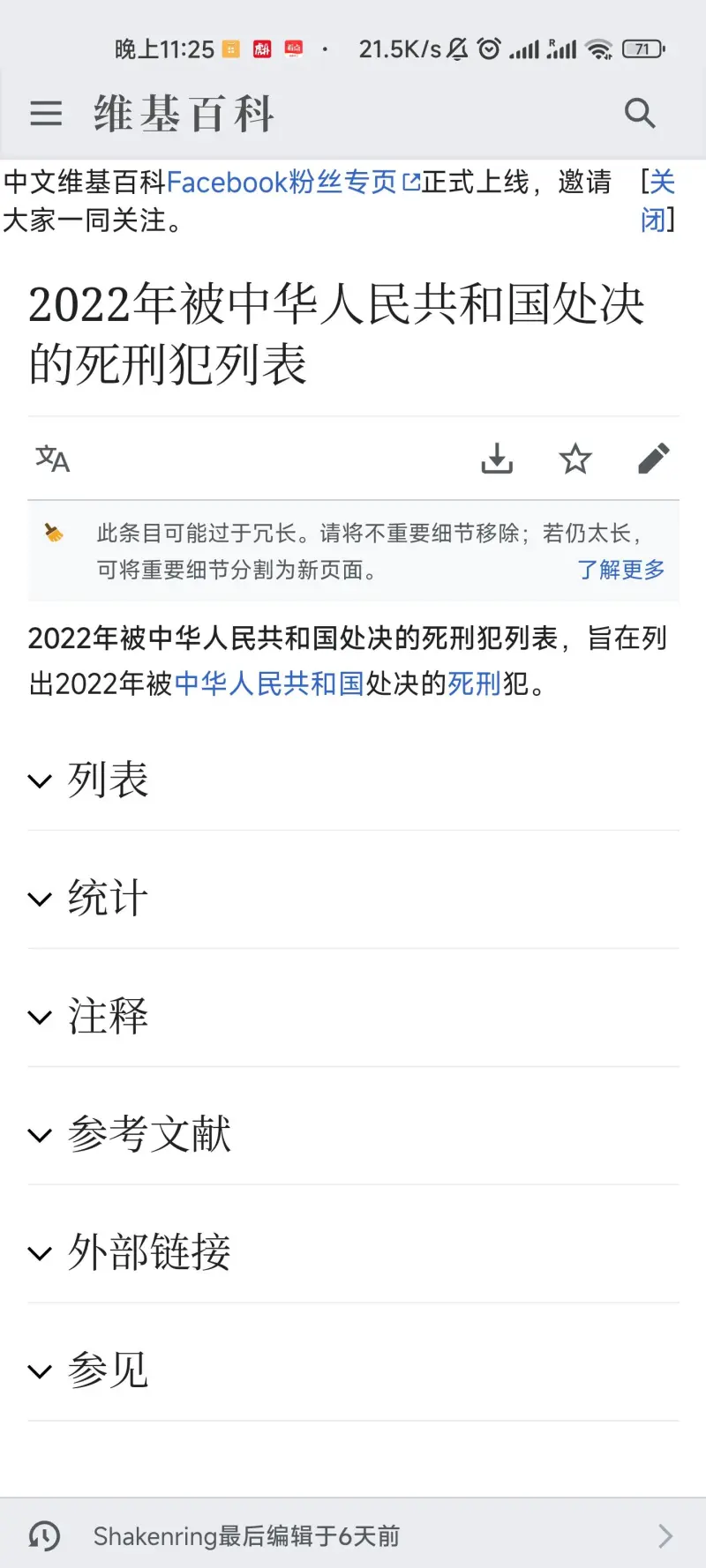Expand the 外部链接 section
The width and height of the screenshot is (706, 1568).
148,1253
